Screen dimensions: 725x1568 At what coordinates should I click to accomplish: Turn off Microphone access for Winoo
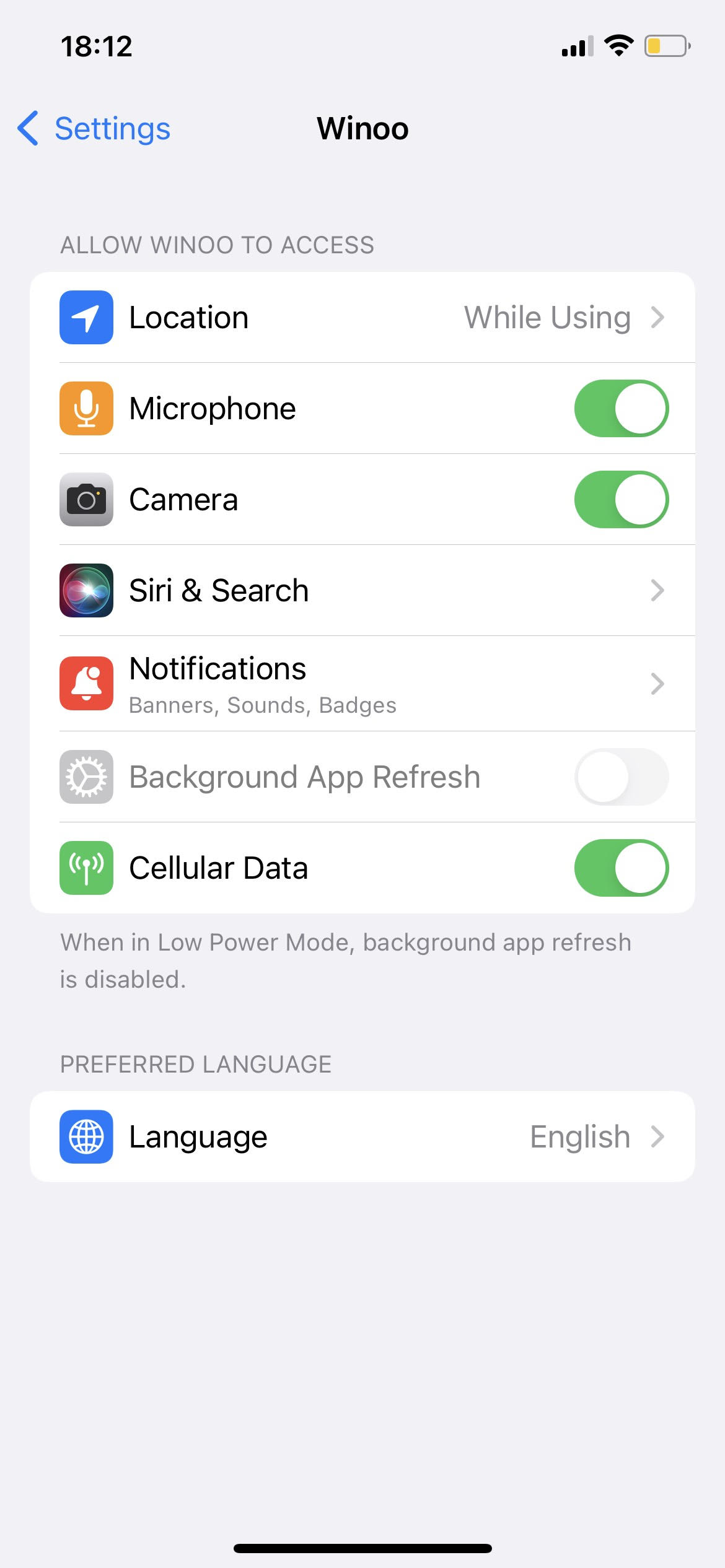(x=621, y=409)
